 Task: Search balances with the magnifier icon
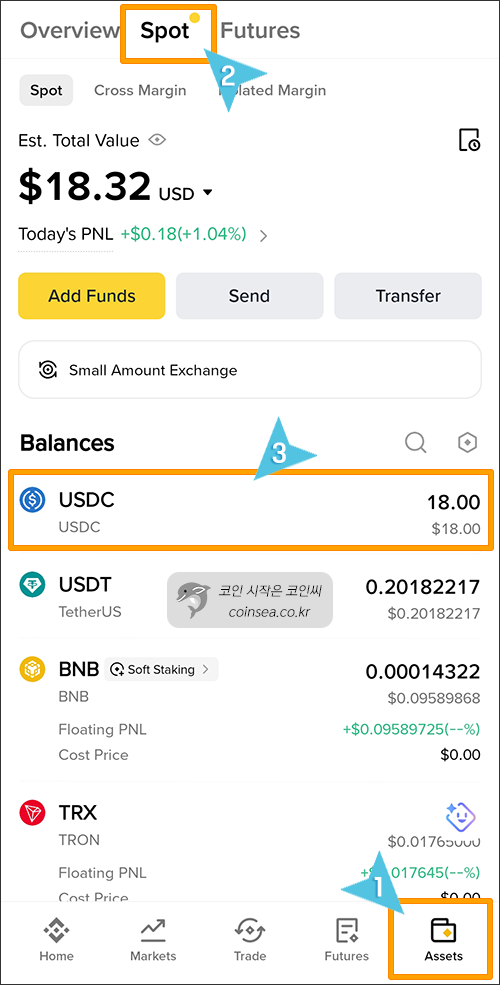(x=415, y=443)
